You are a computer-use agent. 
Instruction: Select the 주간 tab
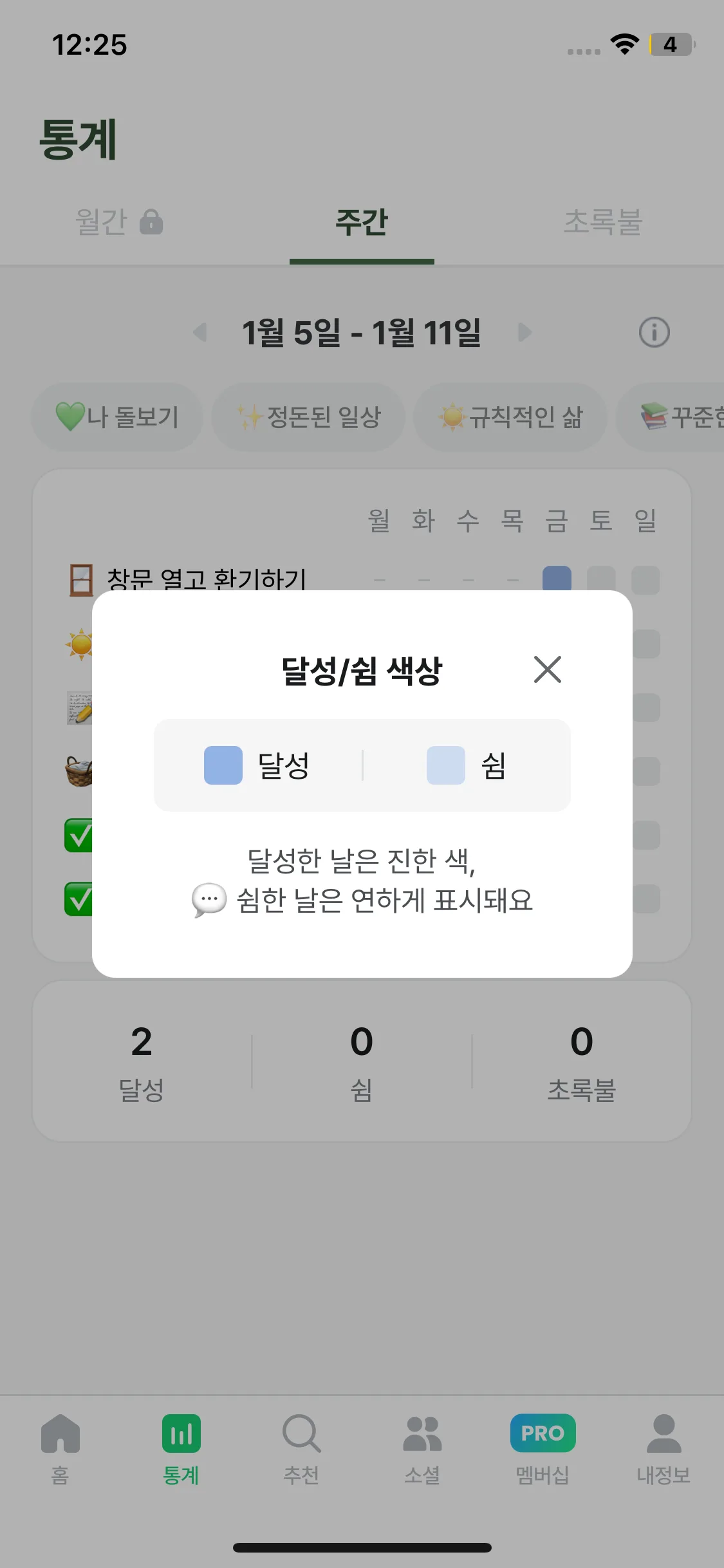[x=362, y=222]
